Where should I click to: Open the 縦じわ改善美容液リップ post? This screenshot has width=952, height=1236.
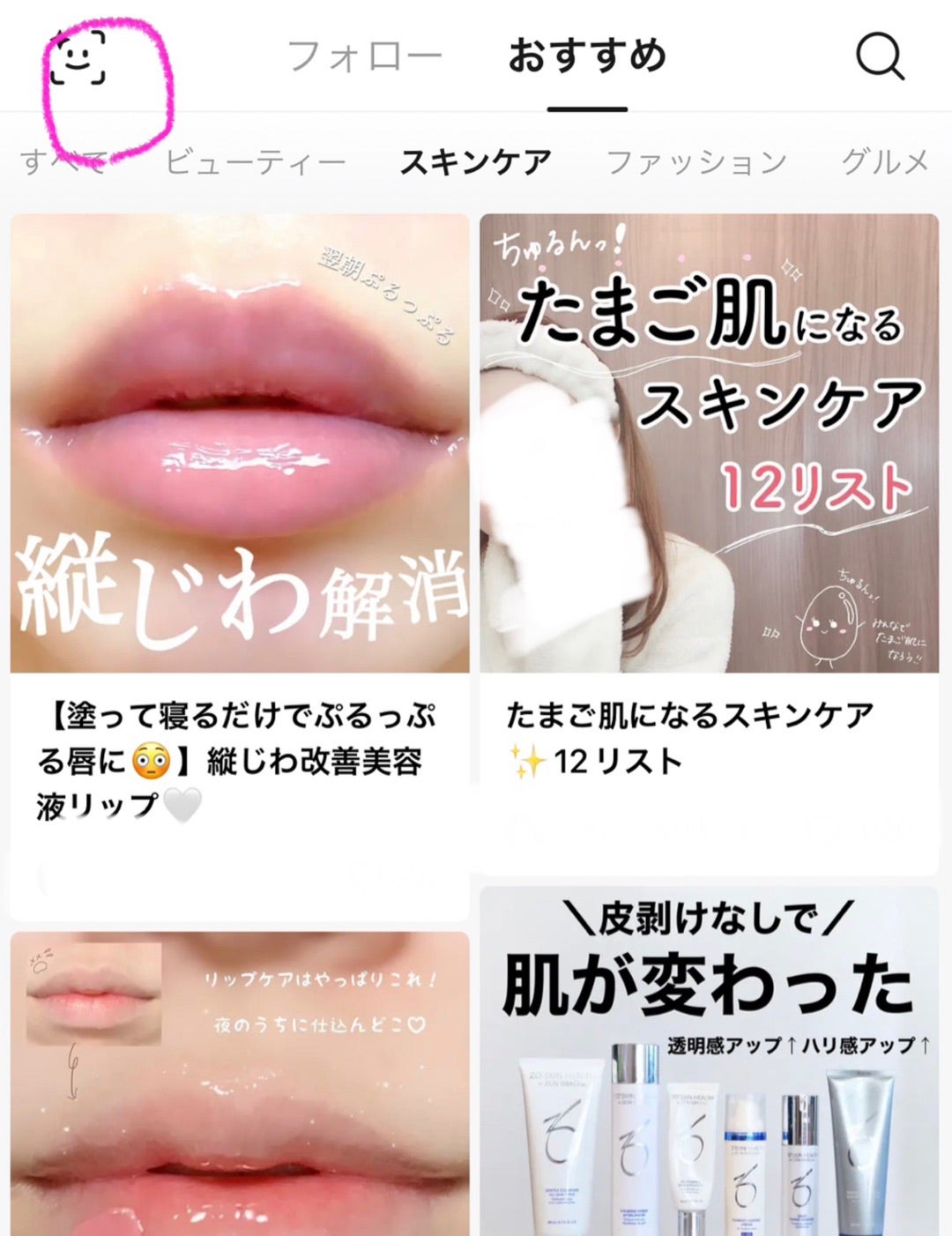click(x=240, y=520)
